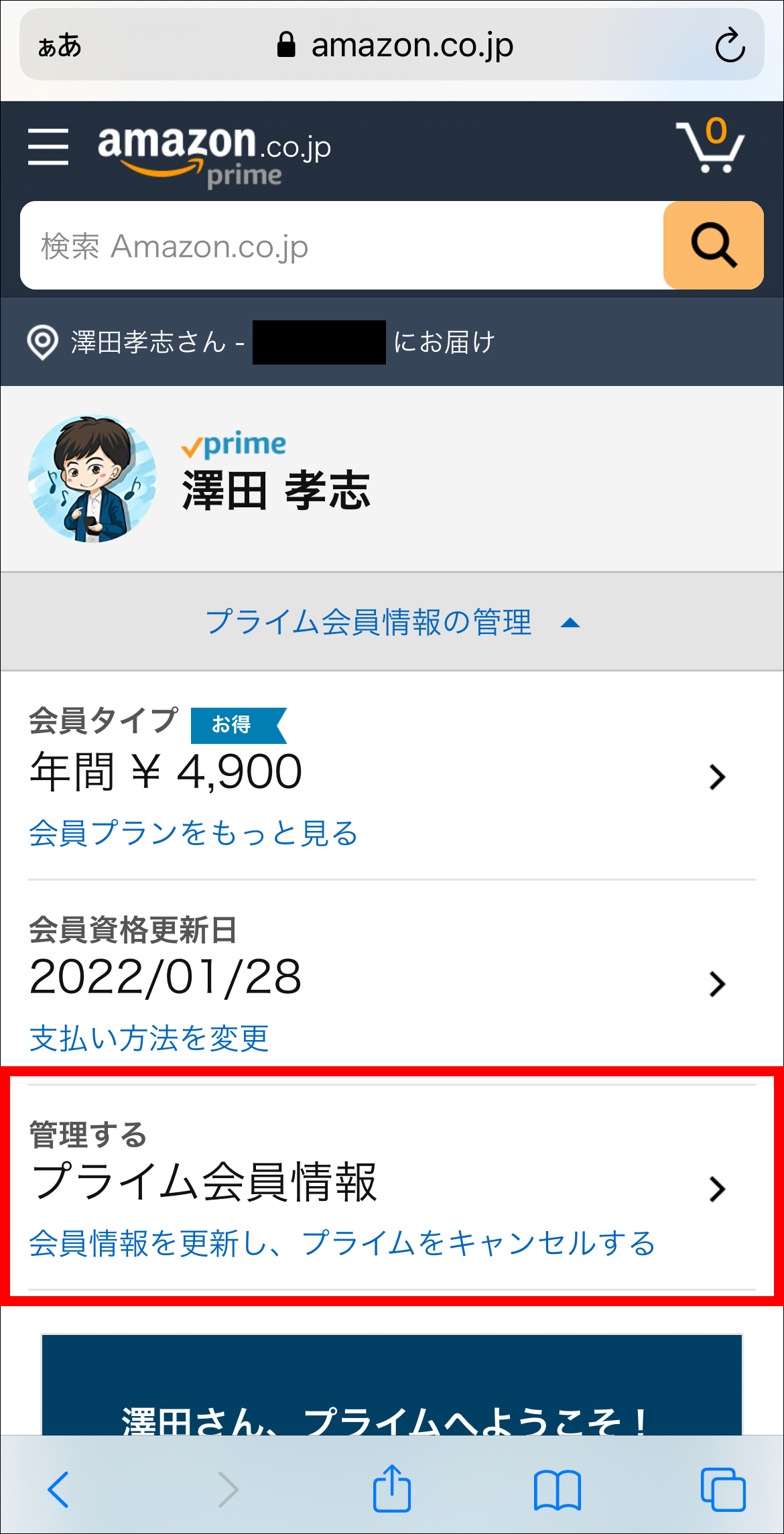This screenshot has height=1534, width=784.
Task: Show open Safari tabs
Action: pyautogui.click(x=722, y=1489)
